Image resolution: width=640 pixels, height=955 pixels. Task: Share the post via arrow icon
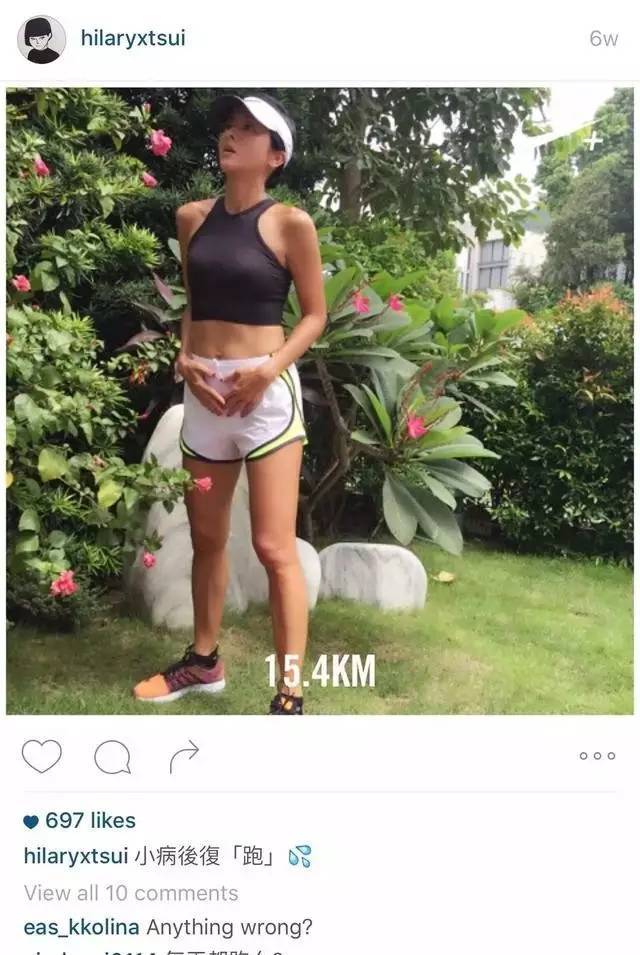click(x=184, y=757)
